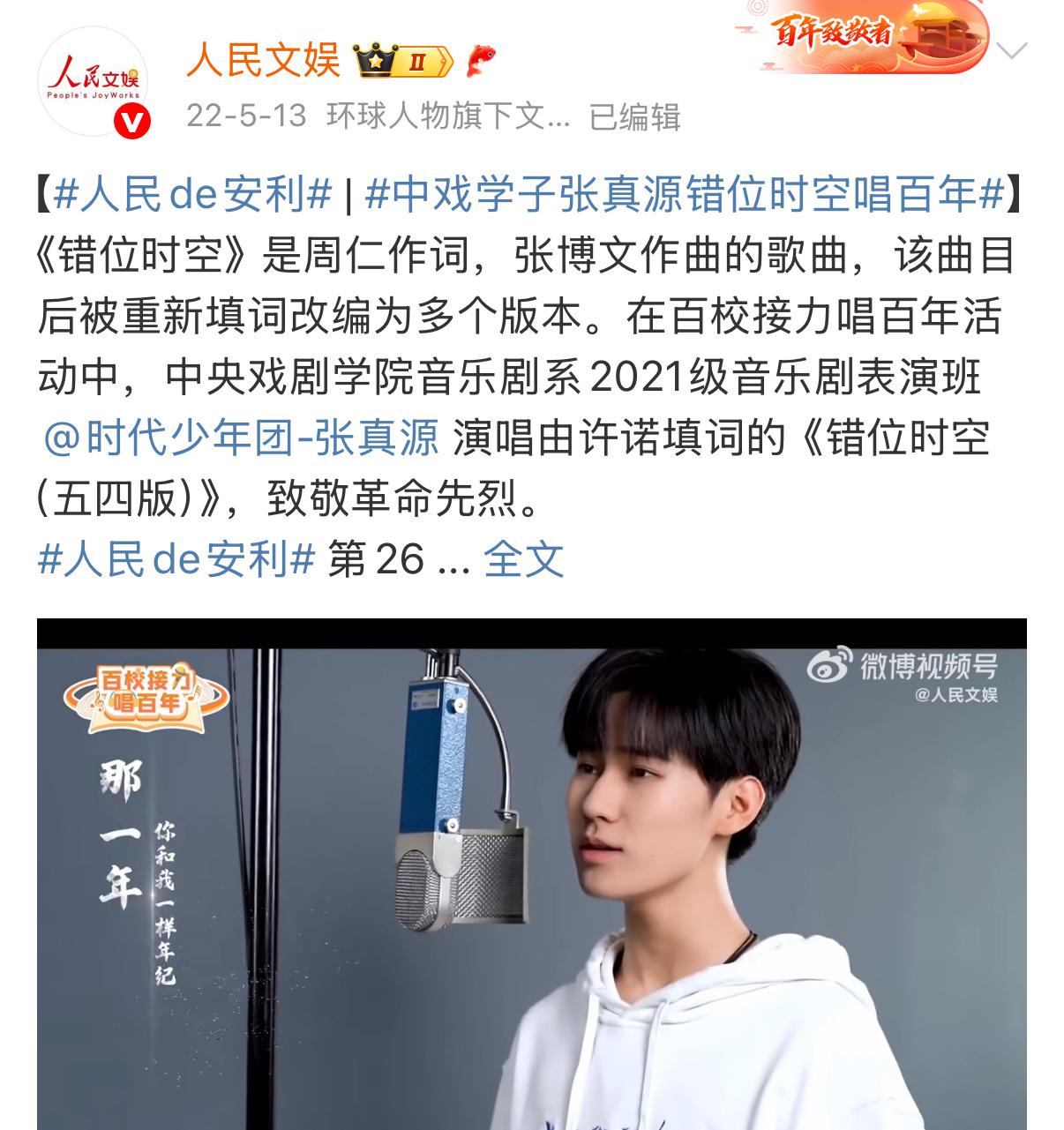
Task: Expand post with 全文 link
Action: [x=523, y=559]
